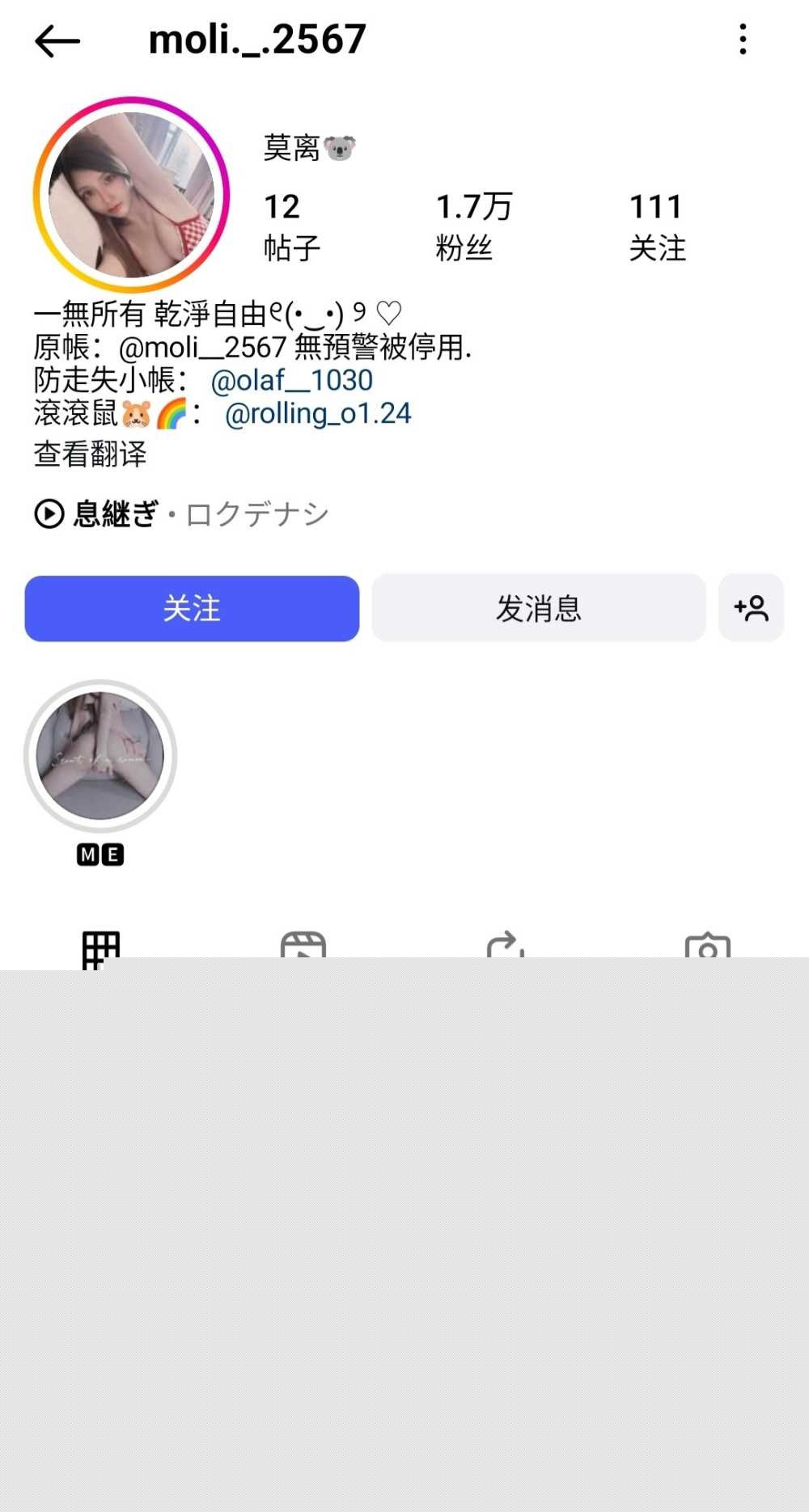Image resolution: width=809 pixels, height=1512 pixels.
Task: Open the ME story highlight
Action: pyautogui.click(x=100, y=772)
